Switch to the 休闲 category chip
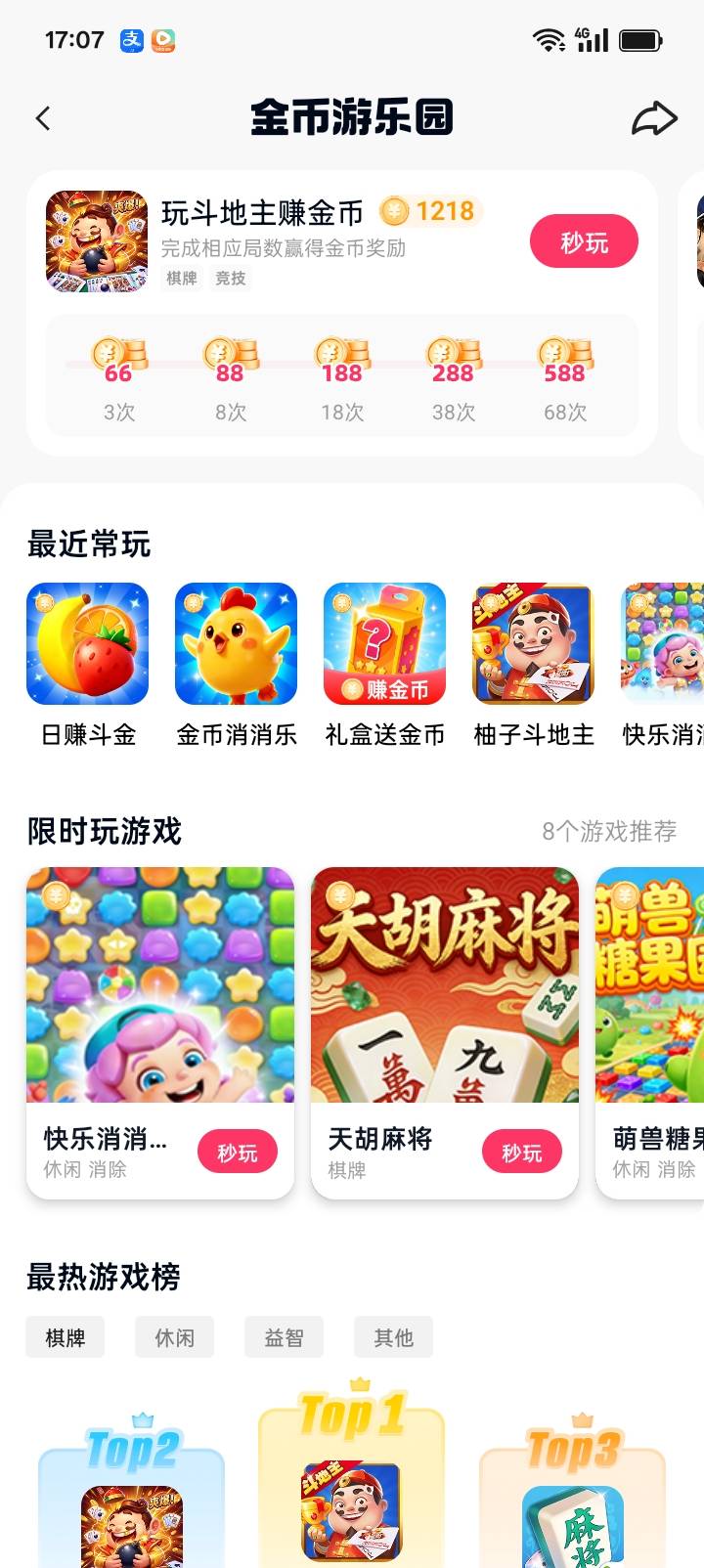 click(175, 1337)
